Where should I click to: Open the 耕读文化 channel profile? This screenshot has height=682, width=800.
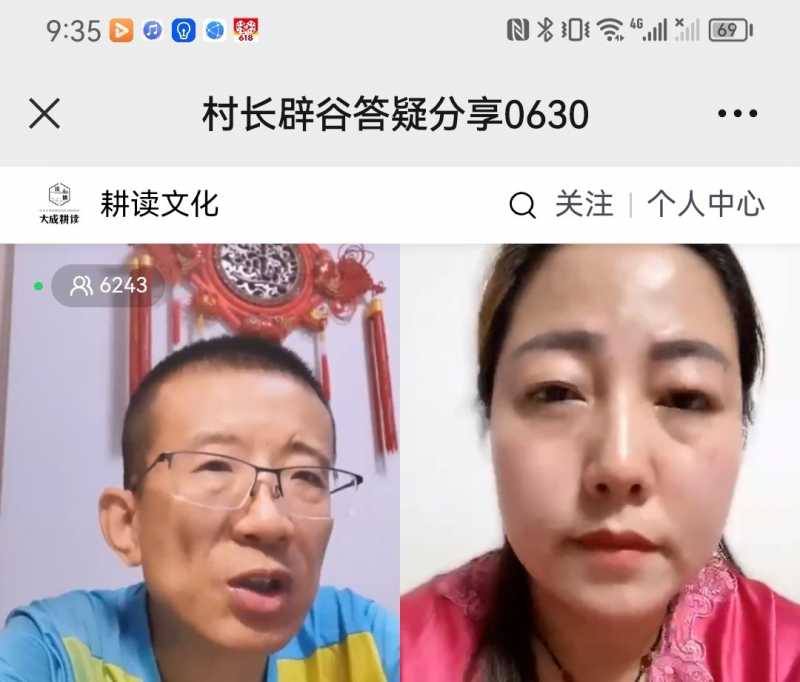[158, 205]
